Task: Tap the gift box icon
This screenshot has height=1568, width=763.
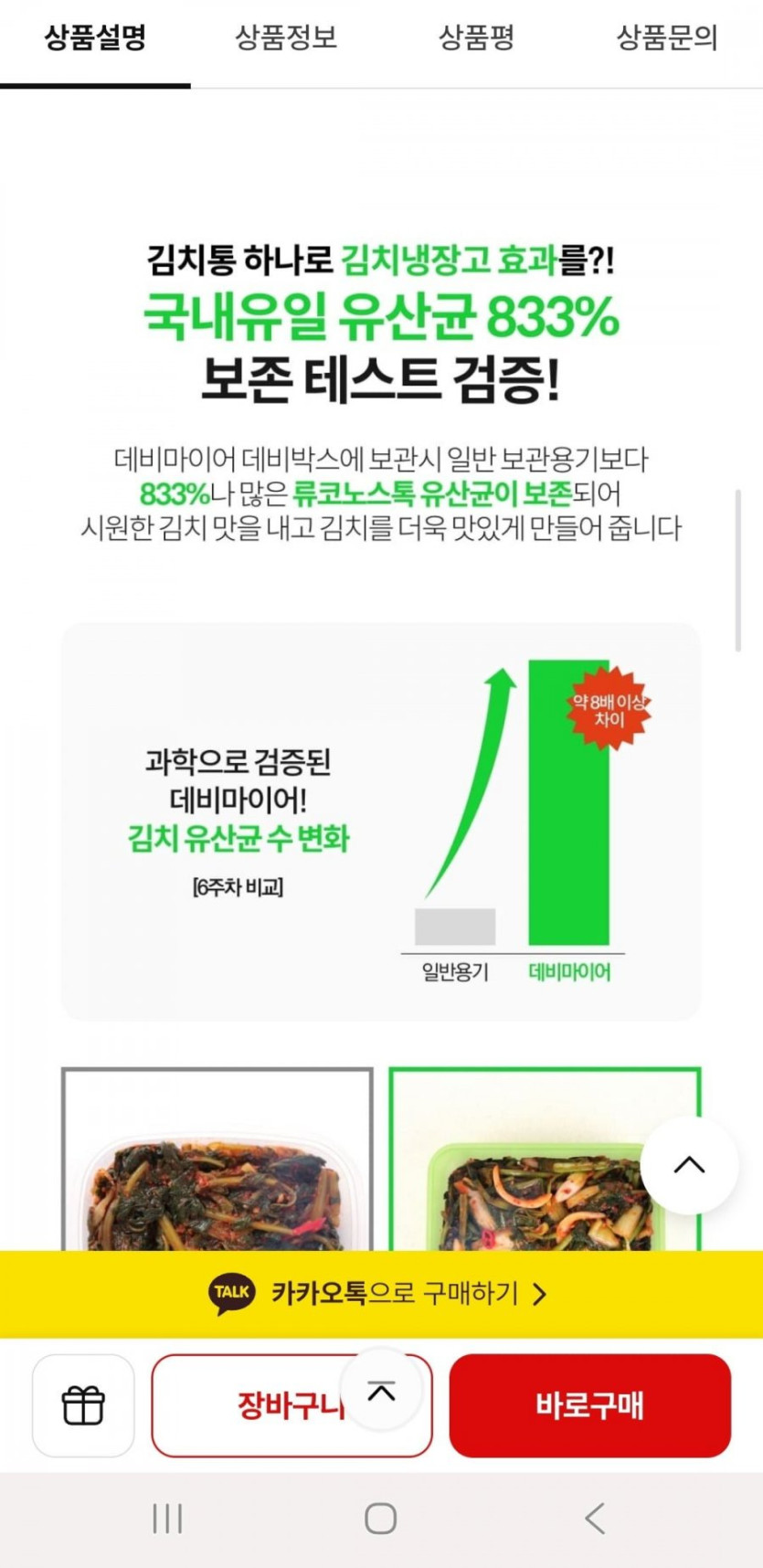Action: click(83, 1405)
